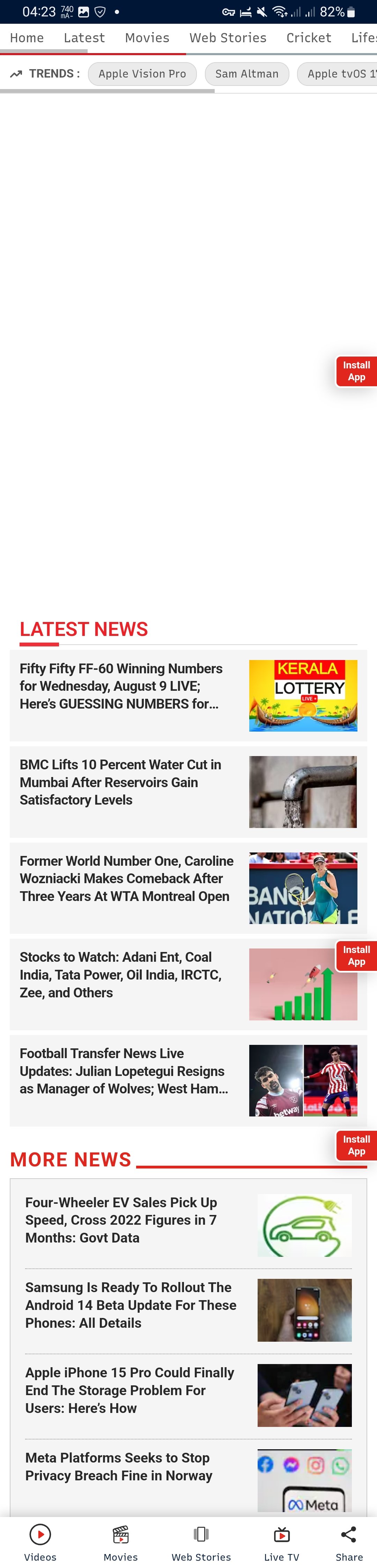Open the Movies tab in top navigation
This screenshot has width=377, height=1568.
coord(147,38)
